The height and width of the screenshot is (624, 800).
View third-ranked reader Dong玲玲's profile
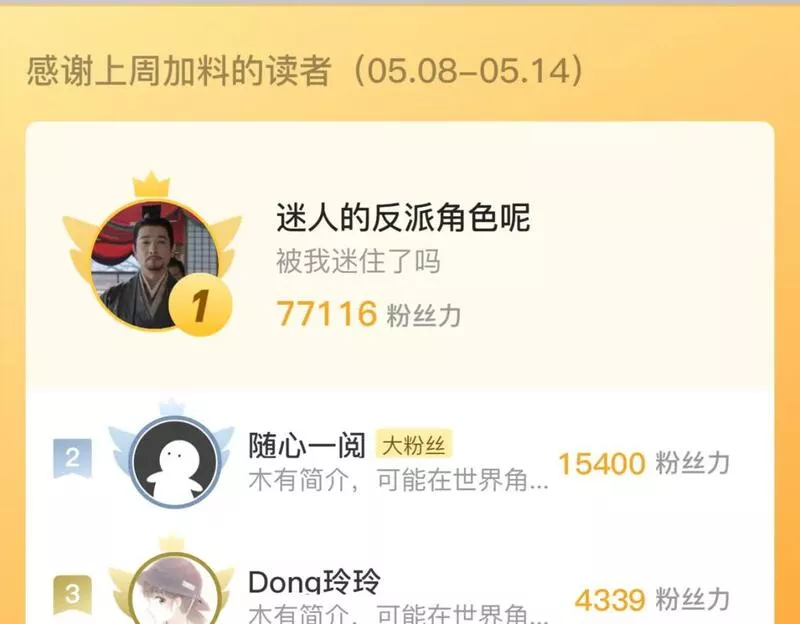[314, 582]
